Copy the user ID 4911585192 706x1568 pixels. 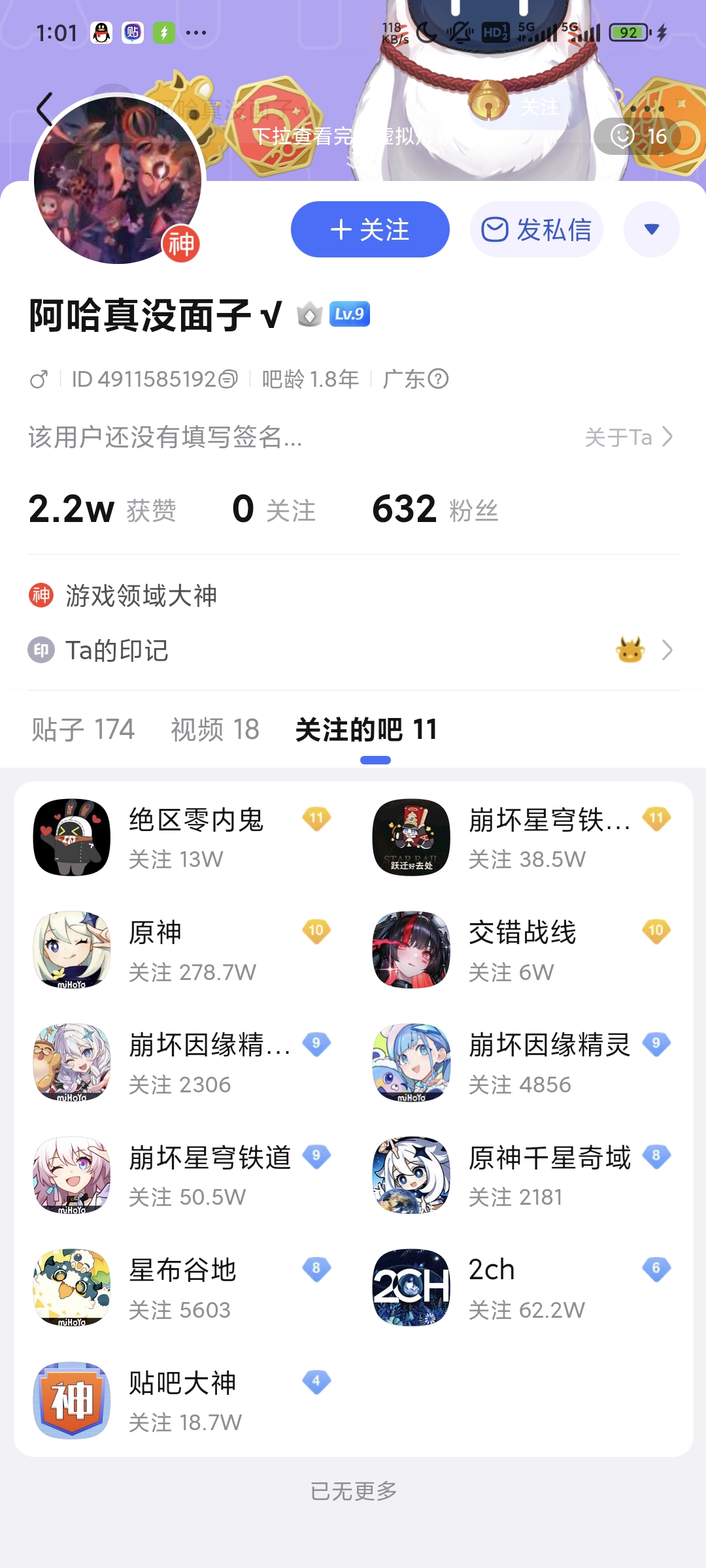[228, 379]
